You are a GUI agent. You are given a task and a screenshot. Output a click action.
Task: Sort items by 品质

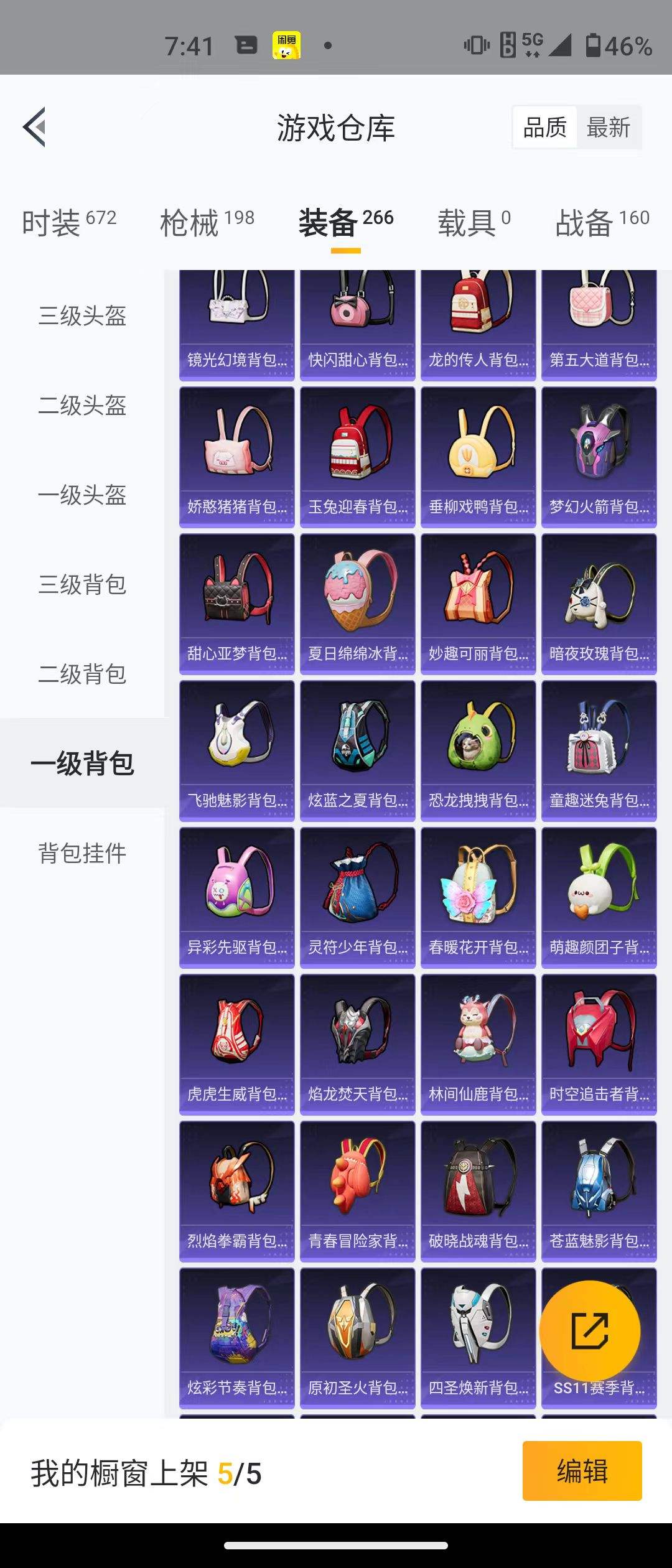coord(544,128)
